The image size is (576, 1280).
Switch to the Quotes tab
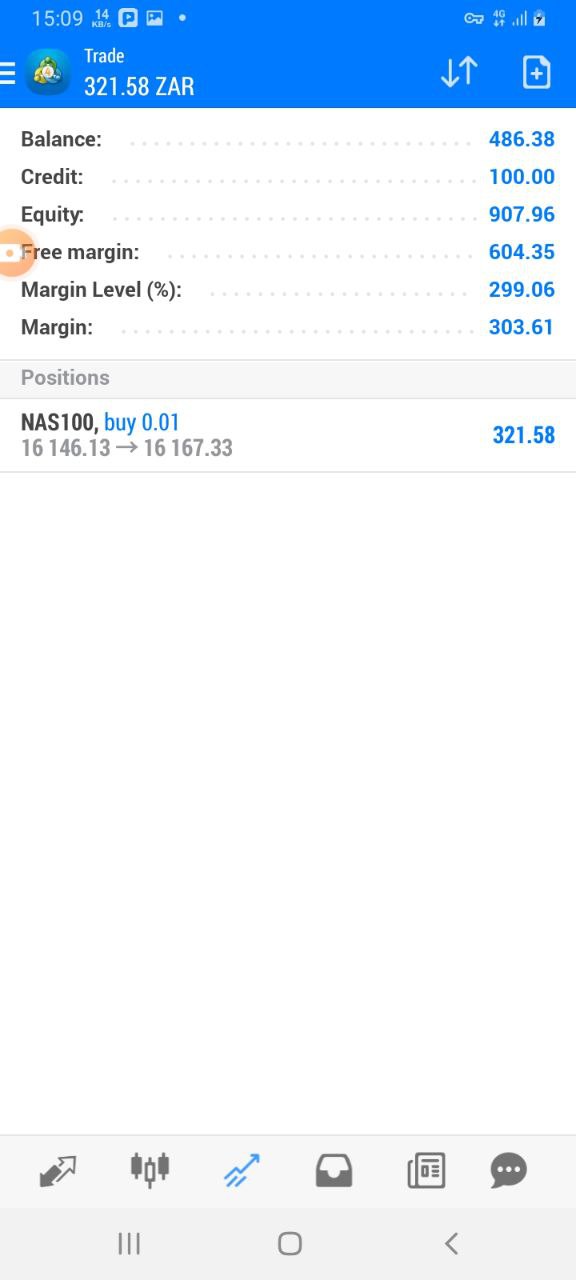point(58,1170)
